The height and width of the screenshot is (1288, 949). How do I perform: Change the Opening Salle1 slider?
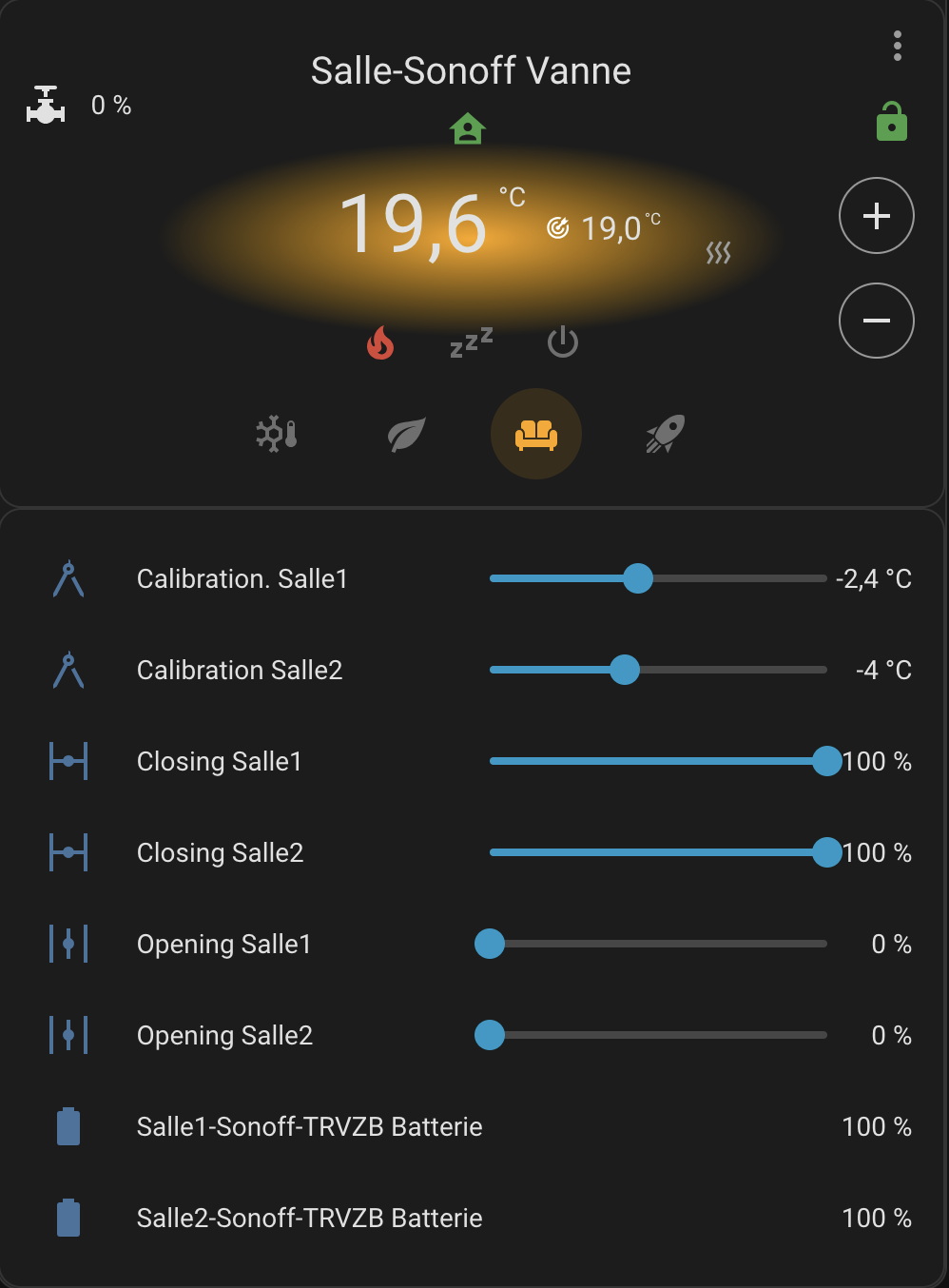[x=490, y=944]
